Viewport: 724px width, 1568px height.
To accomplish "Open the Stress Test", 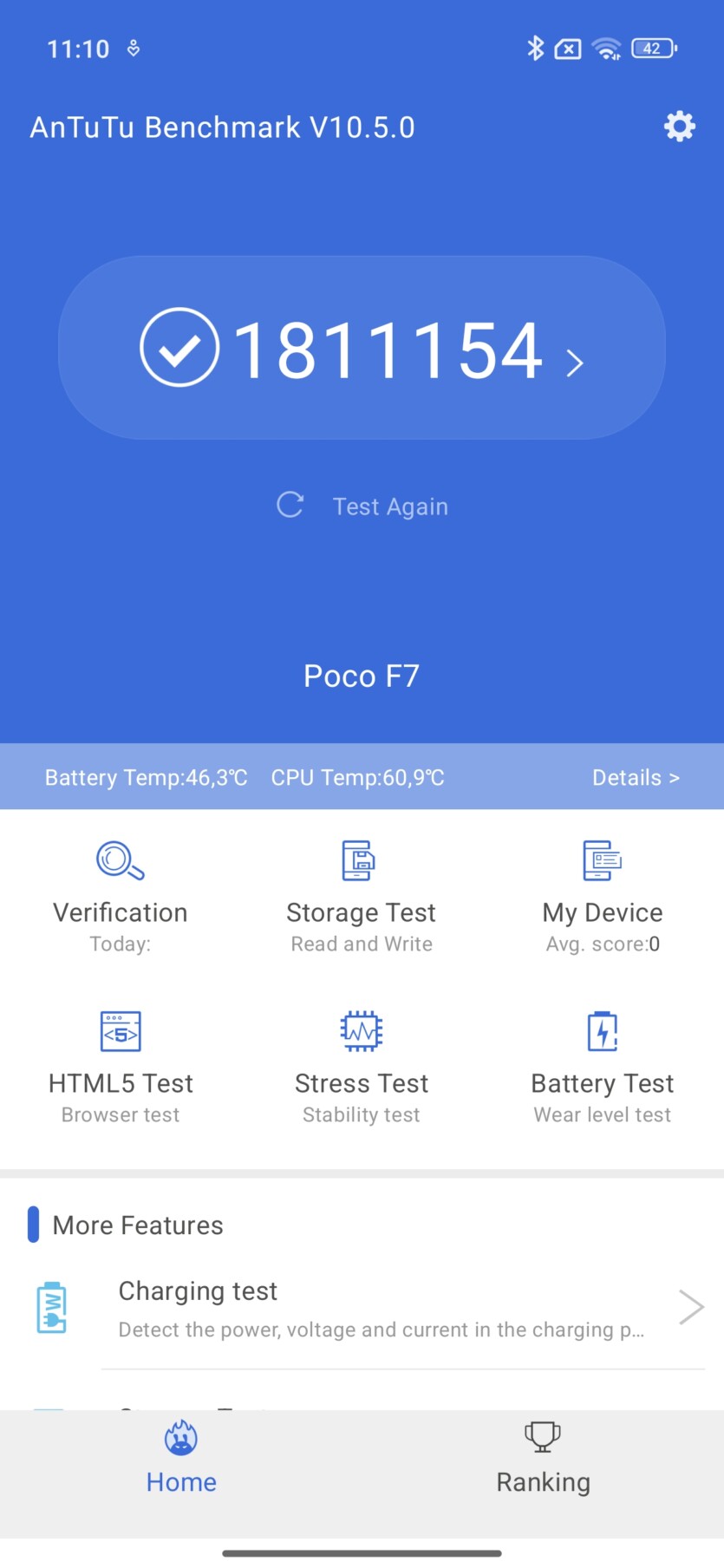I will pyautogui.click(x=362, y=1068).
